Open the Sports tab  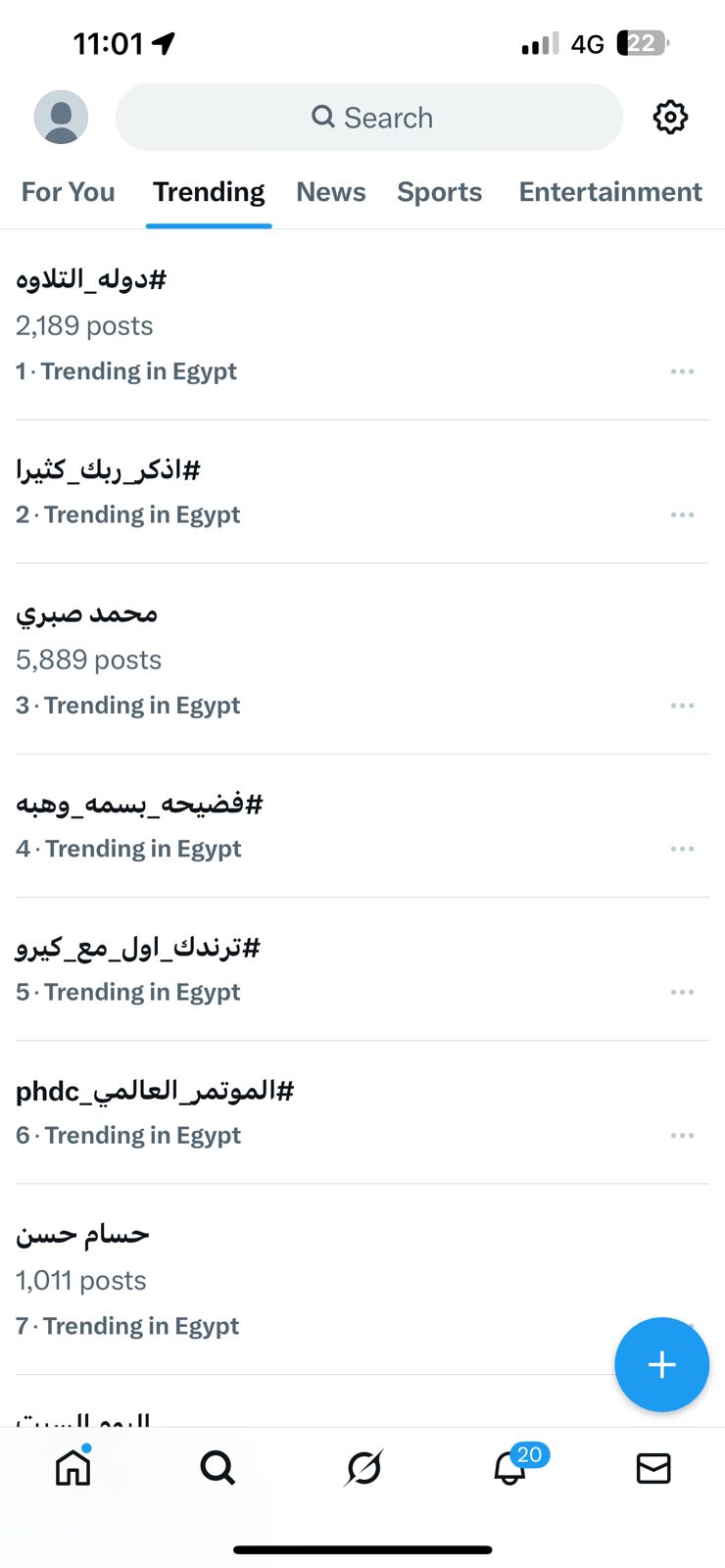439,192
